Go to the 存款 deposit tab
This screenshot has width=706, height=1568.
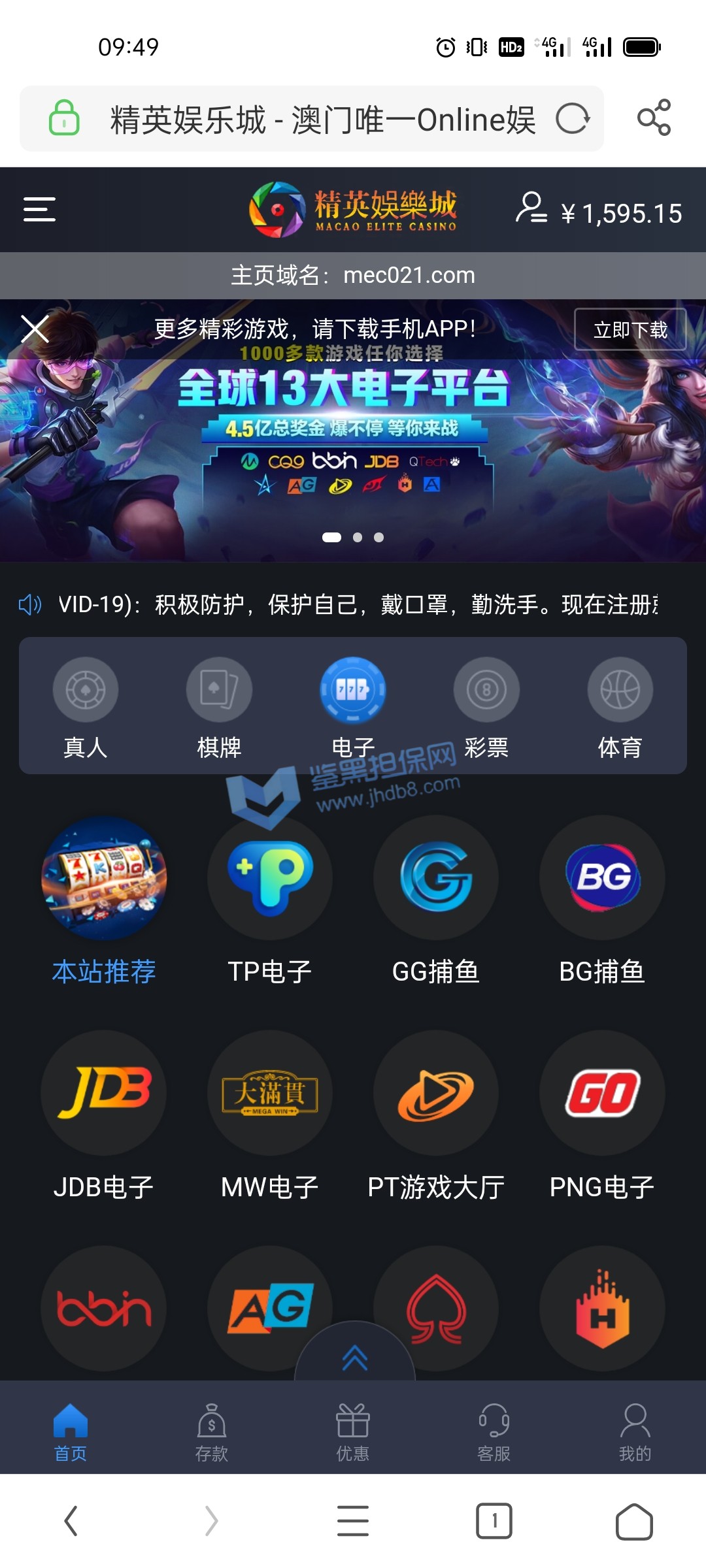tap(212, 1432)
